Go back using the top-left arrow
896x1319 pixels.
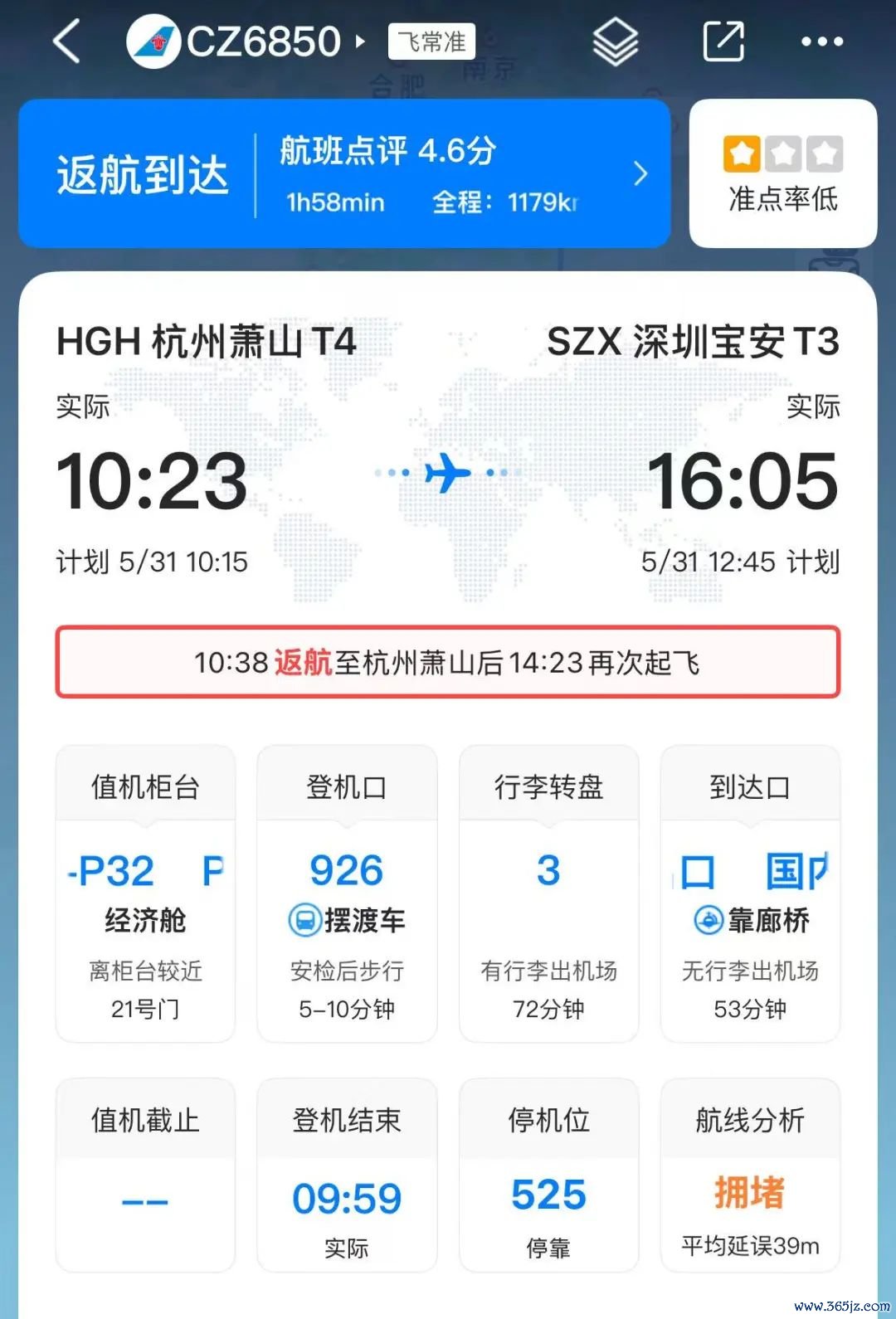coord(66,41)
